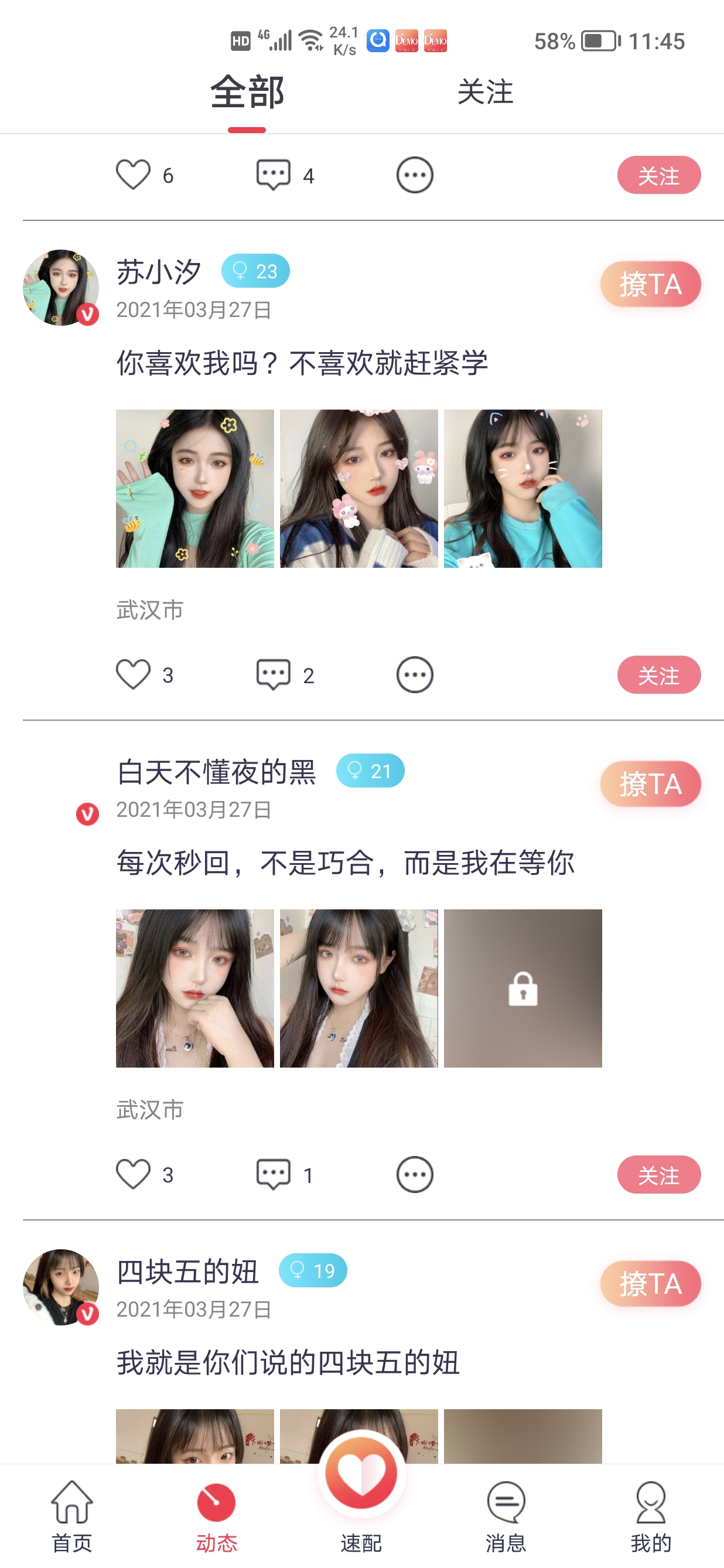Switch to the 消息 tab
The width and height of the screenshot is (724, 1568).
pos(506,1516)
